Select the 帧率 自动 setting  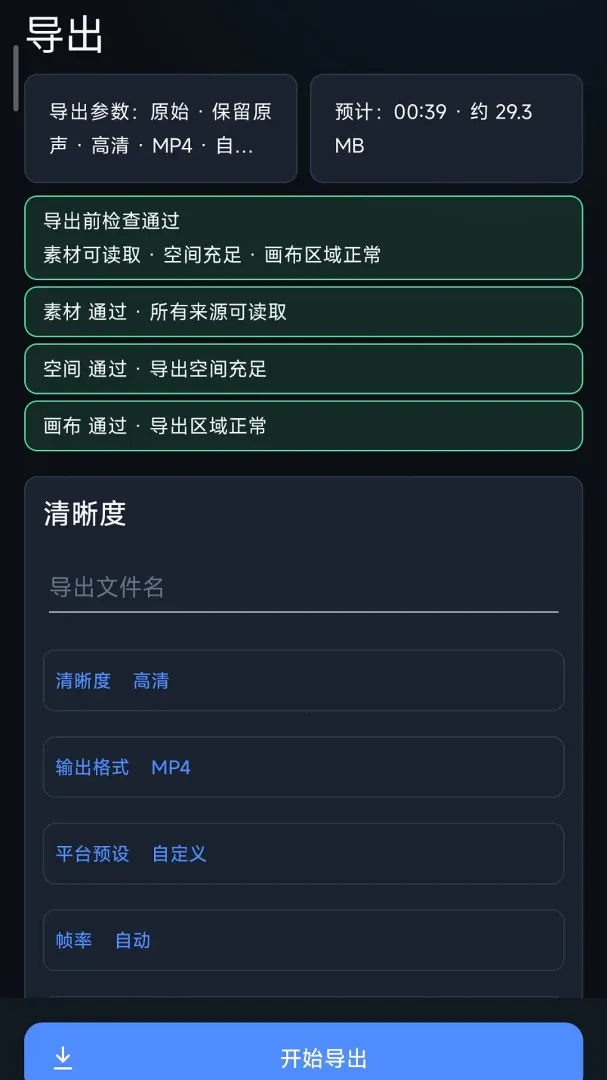(303, 939)
